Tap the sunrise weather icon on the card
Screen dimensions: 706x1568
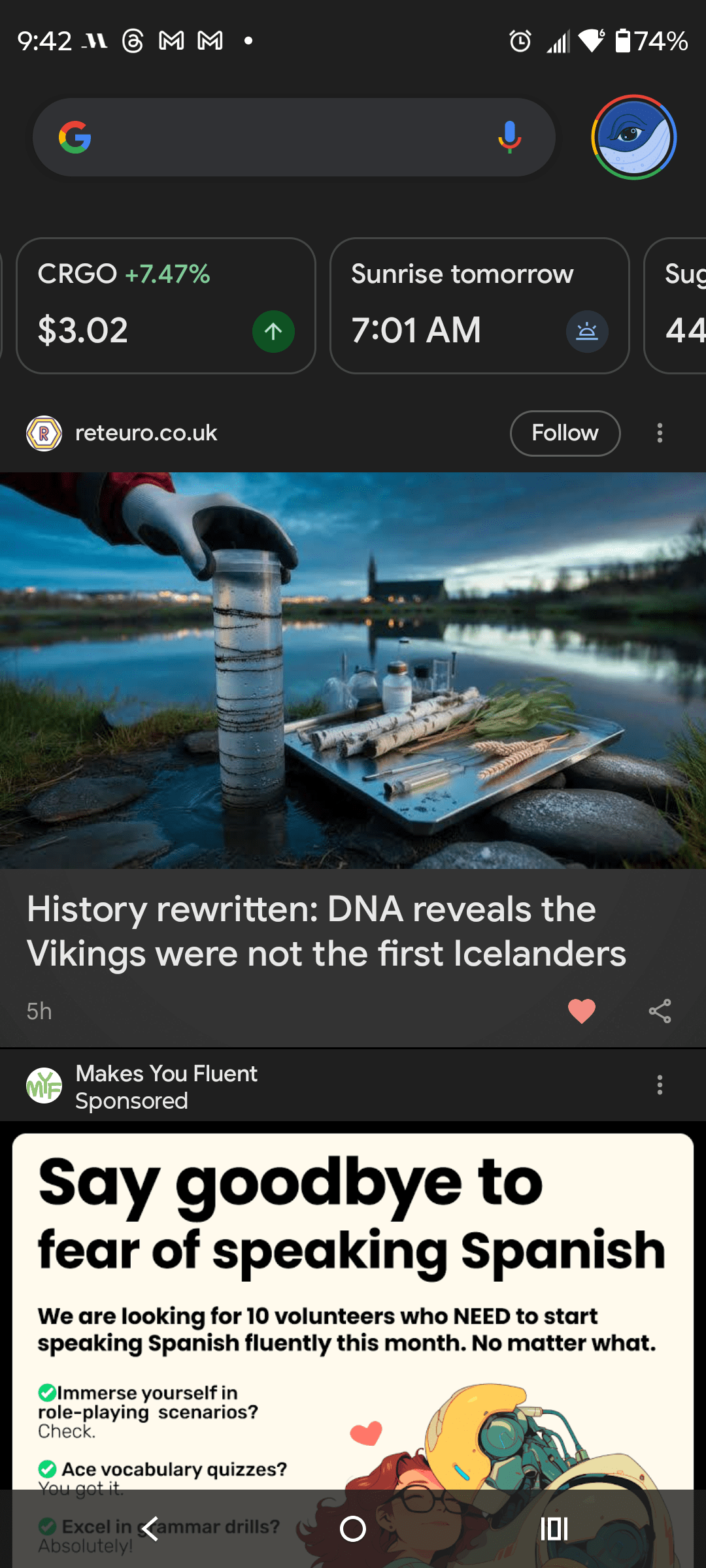coord(587,331)
